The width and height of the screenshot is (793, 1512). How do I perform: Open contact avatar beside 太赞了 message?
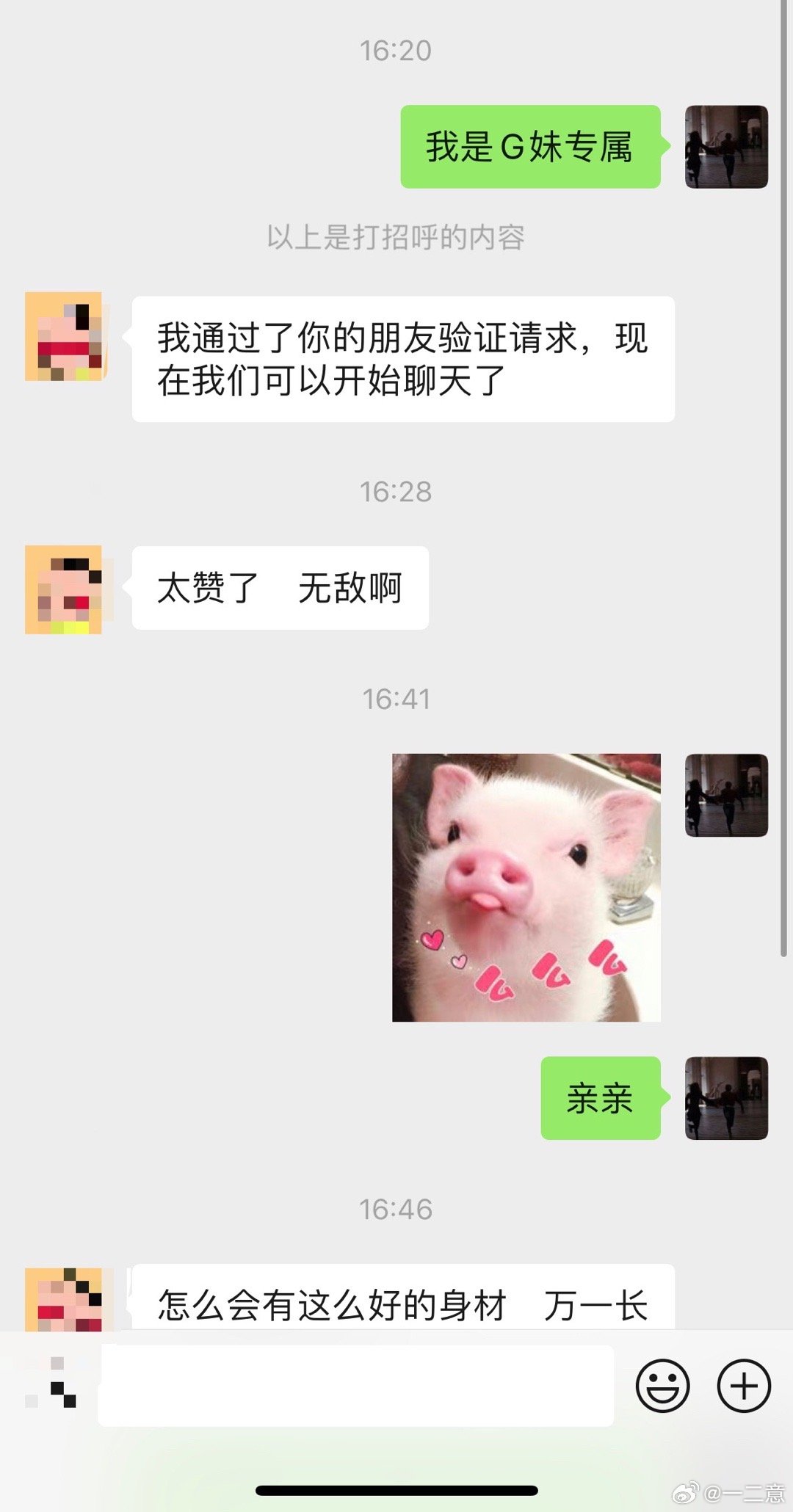(x=64, y=589)
